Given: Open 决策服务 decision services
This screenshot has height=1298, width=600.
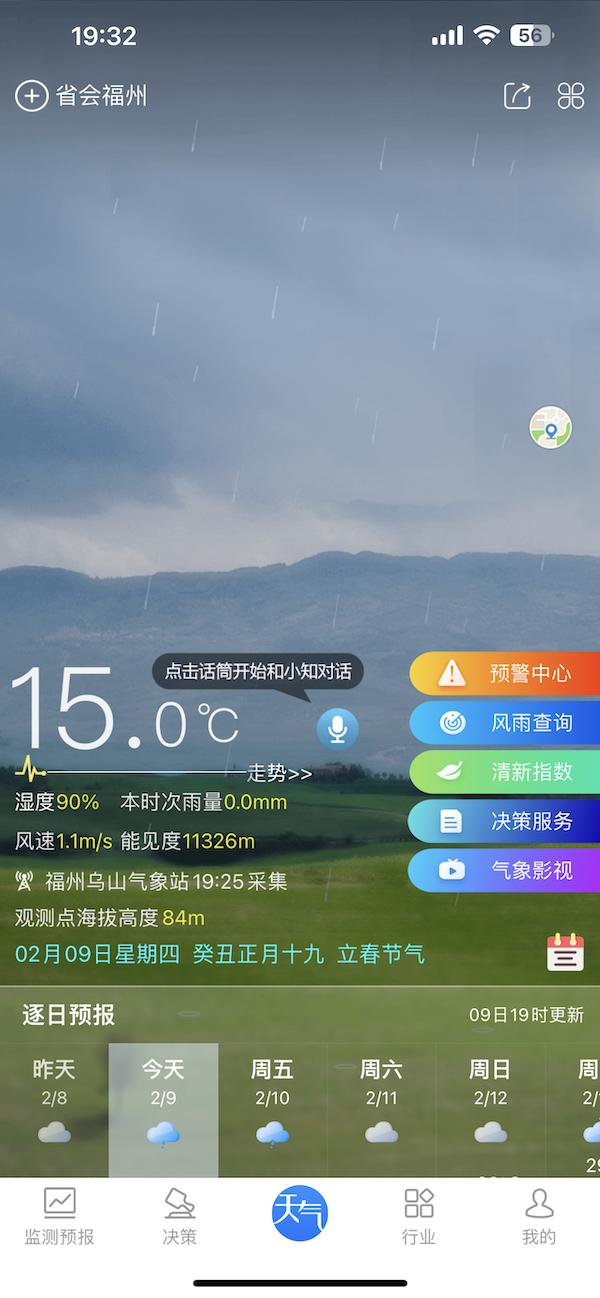Looking at the screenshot, I should click(505, 821).
